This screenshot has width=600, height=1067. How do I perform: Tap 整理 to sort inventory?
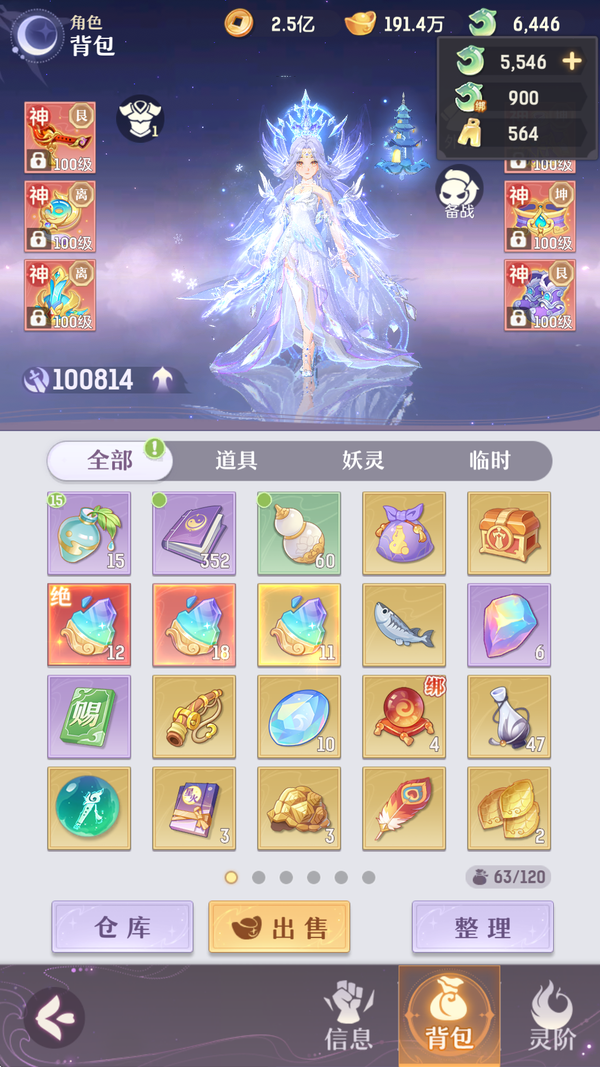pyautogui.click(x=482, y=927)
